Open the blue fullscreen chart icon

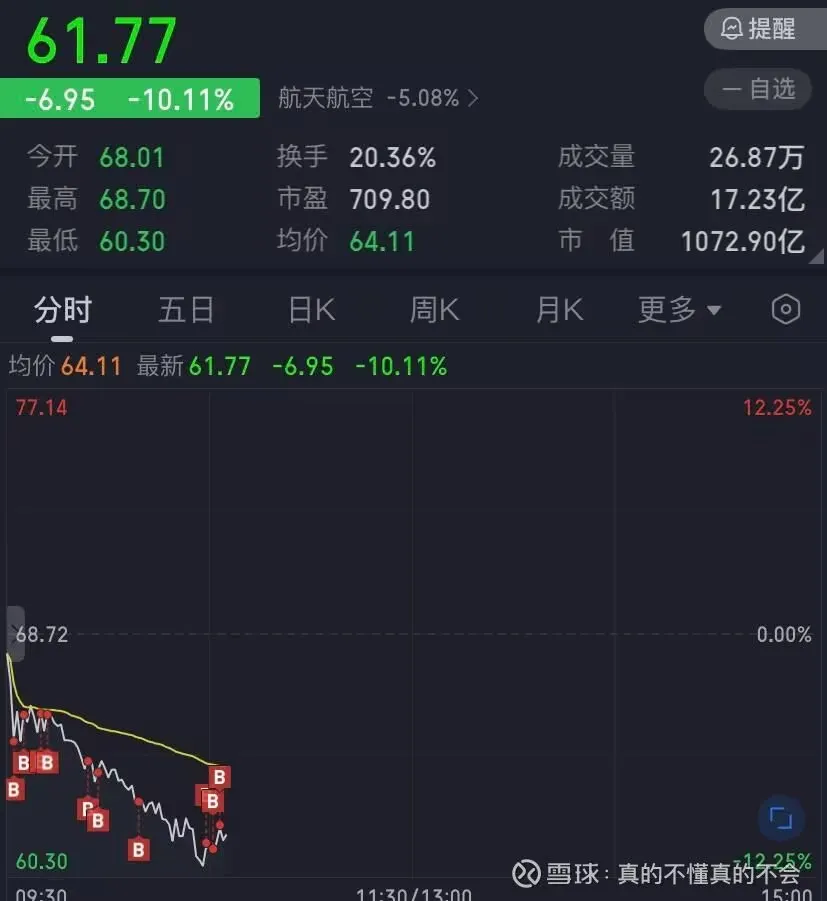pos(779,819)
